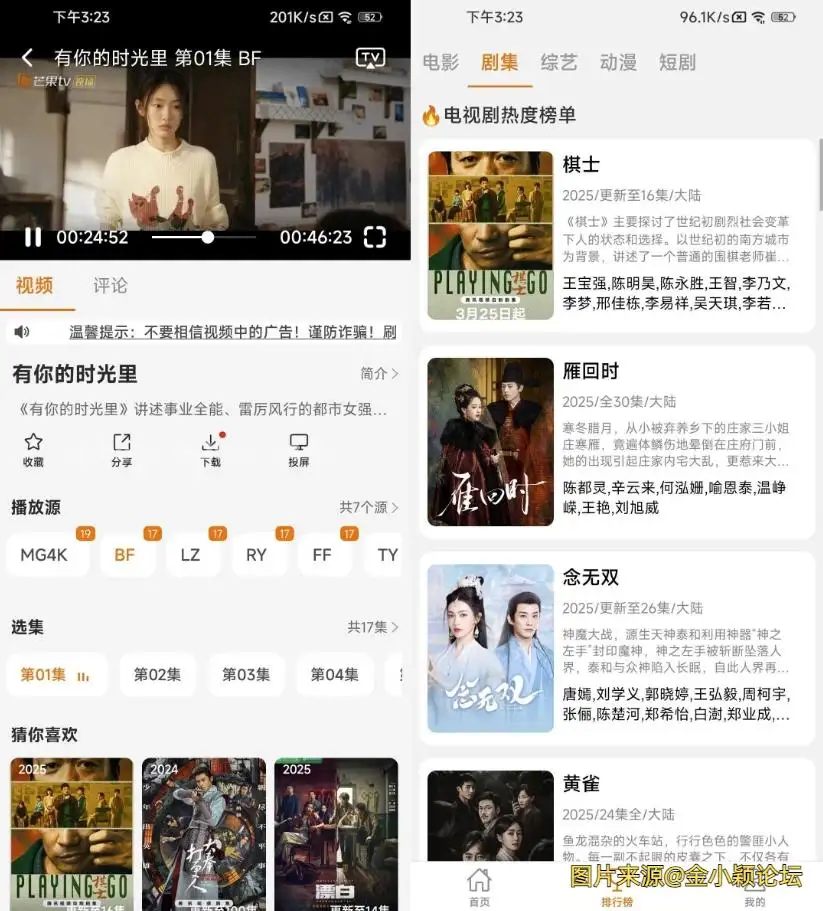The width and height of the screenshot is (823, 911).
Task: Tap the video progress slider
Action: (x=207, y=237)
